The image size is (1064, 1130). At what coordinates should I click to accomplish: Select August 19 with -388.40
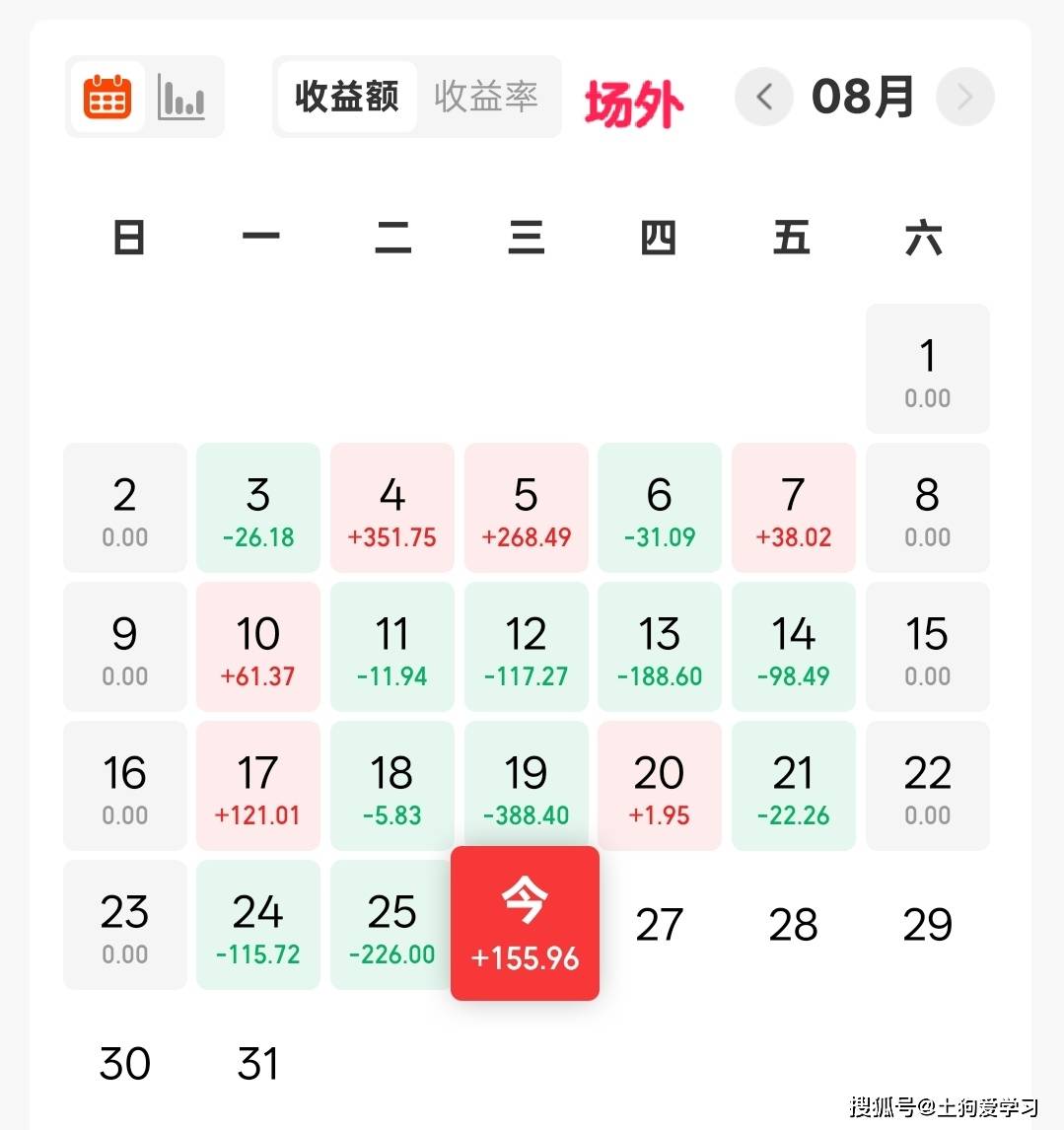[x=527, y=786]
